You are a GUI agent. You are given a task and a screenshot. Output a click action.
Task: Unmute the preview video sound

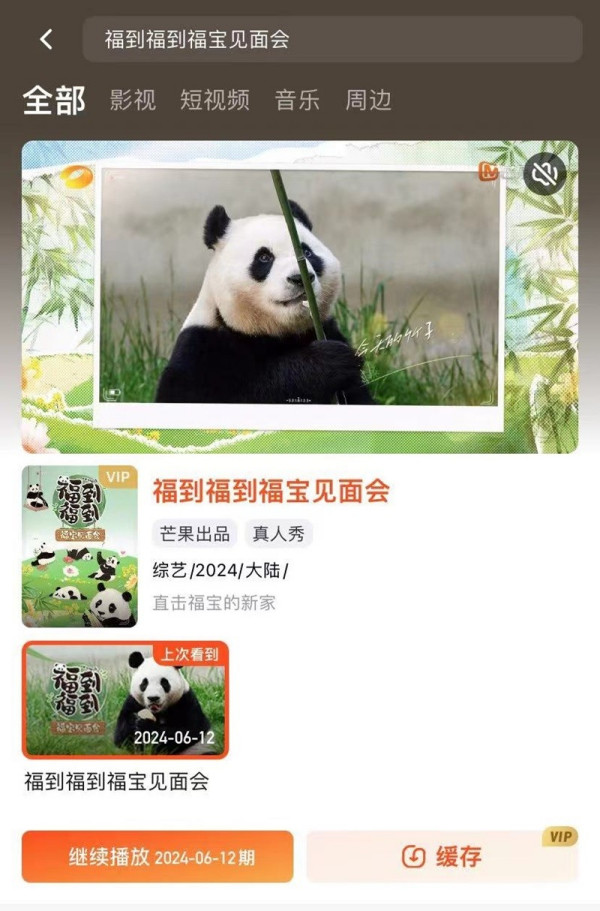click(544, 175)
